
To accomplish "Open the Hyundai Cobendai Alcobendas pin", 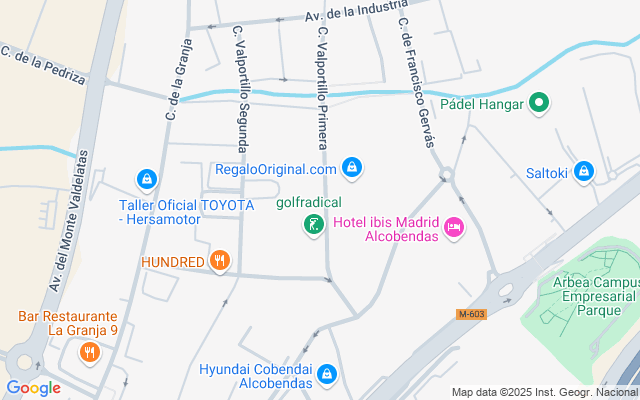I will pos(326,375).
